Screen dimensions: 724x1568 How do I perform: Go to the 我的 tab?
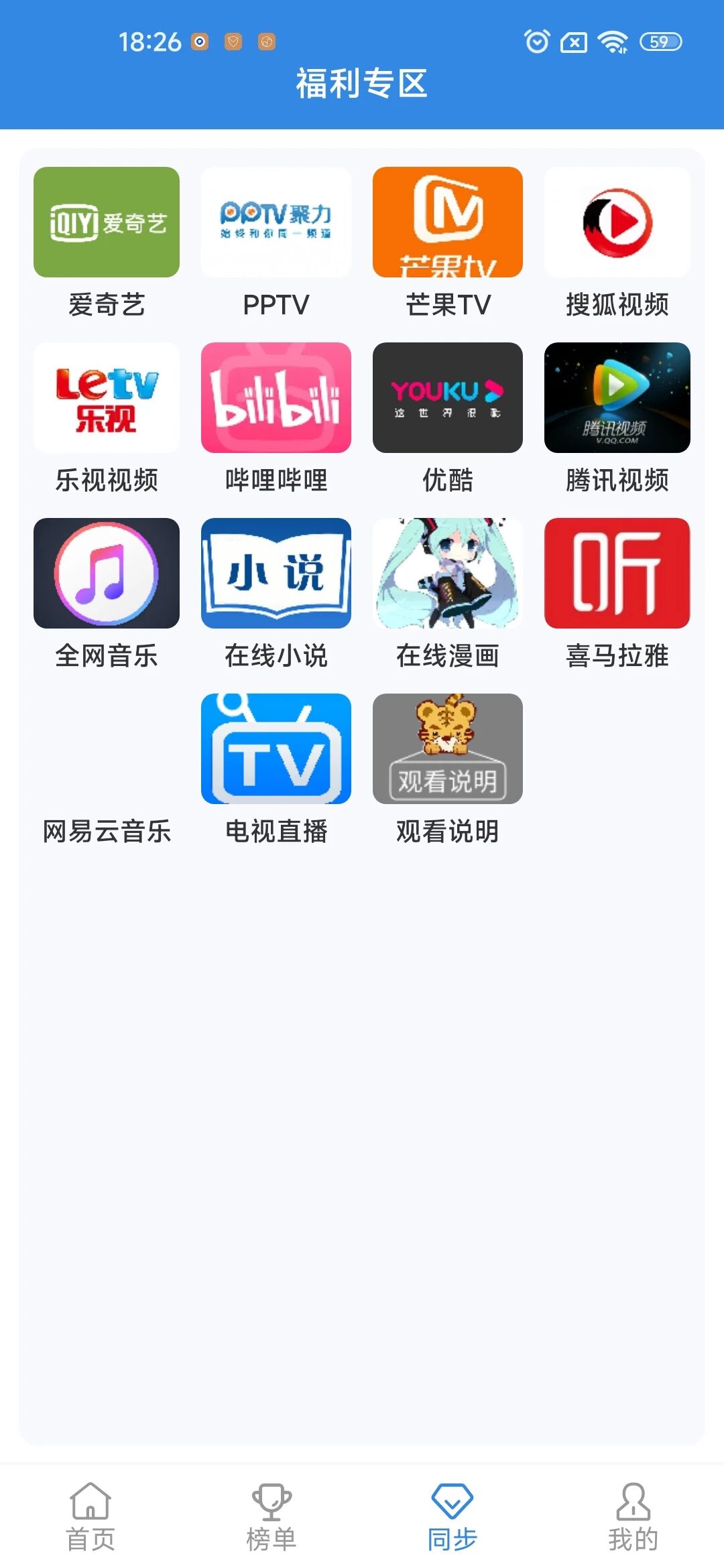coord(633,1517)
